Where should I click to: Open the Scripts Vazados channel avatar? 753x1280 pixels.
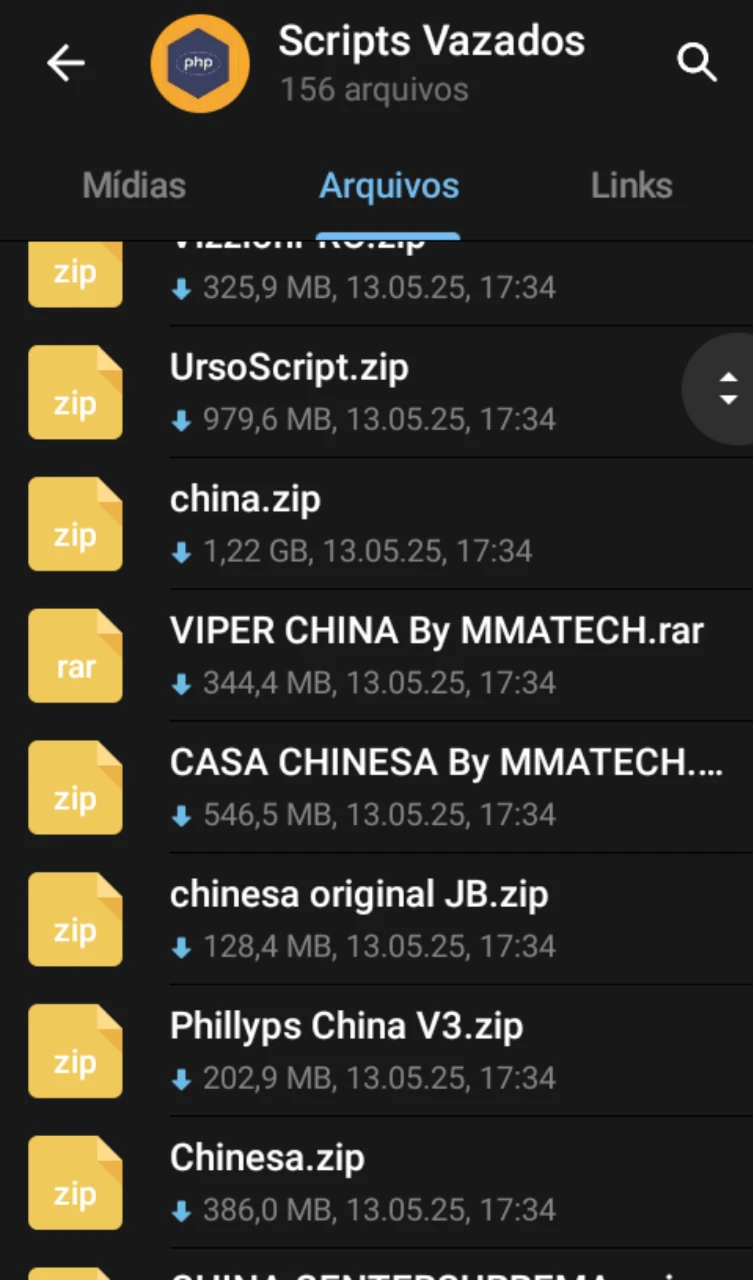[x=200, y=63]
